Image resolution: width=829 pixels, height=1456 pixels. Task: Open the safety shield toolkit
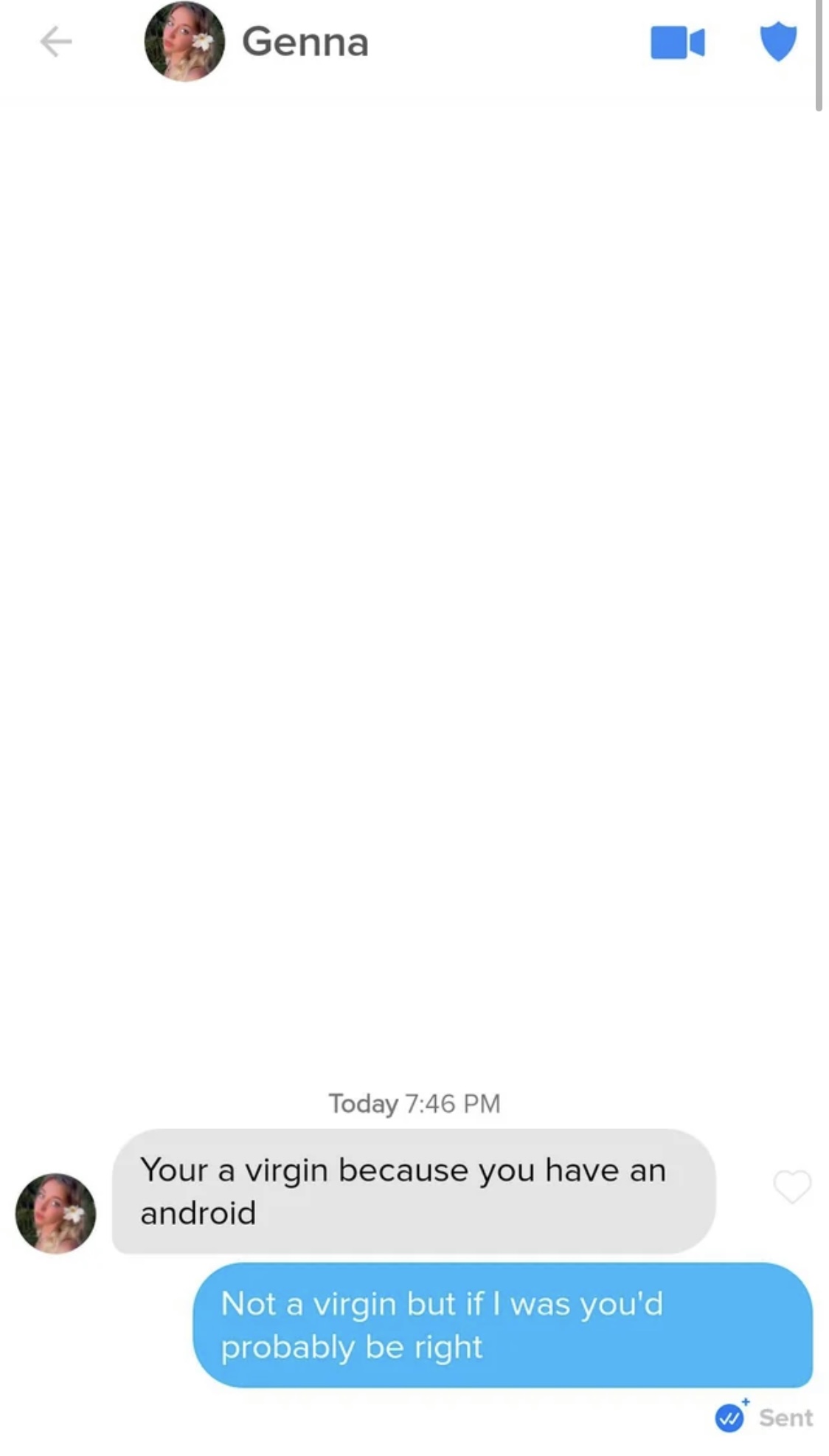click(778, 41)
